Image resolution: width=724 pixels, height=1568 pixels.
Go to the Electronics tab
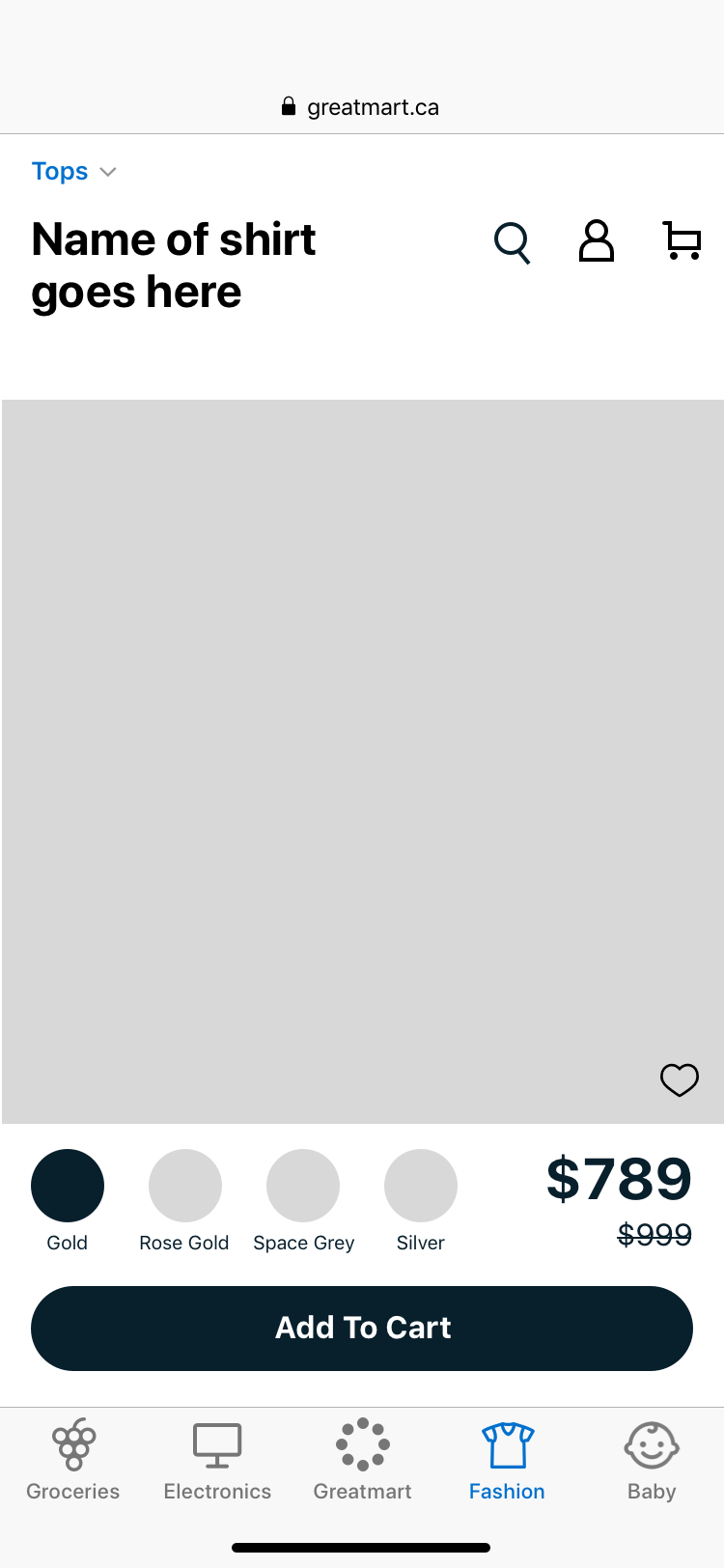pos(217,1460)
